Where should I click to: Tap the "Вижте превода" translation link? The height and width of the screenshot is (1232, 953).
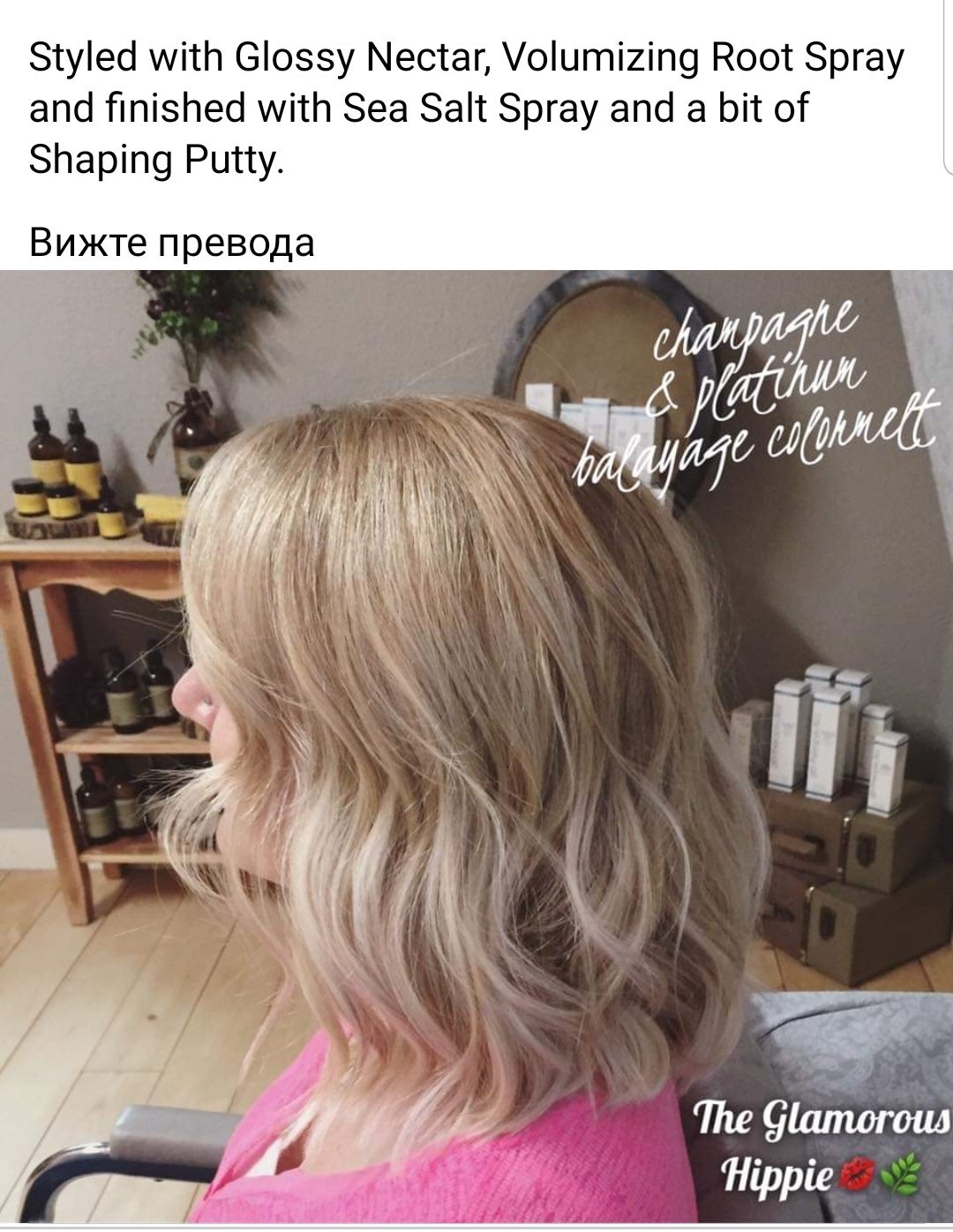[x=171, y=242]
